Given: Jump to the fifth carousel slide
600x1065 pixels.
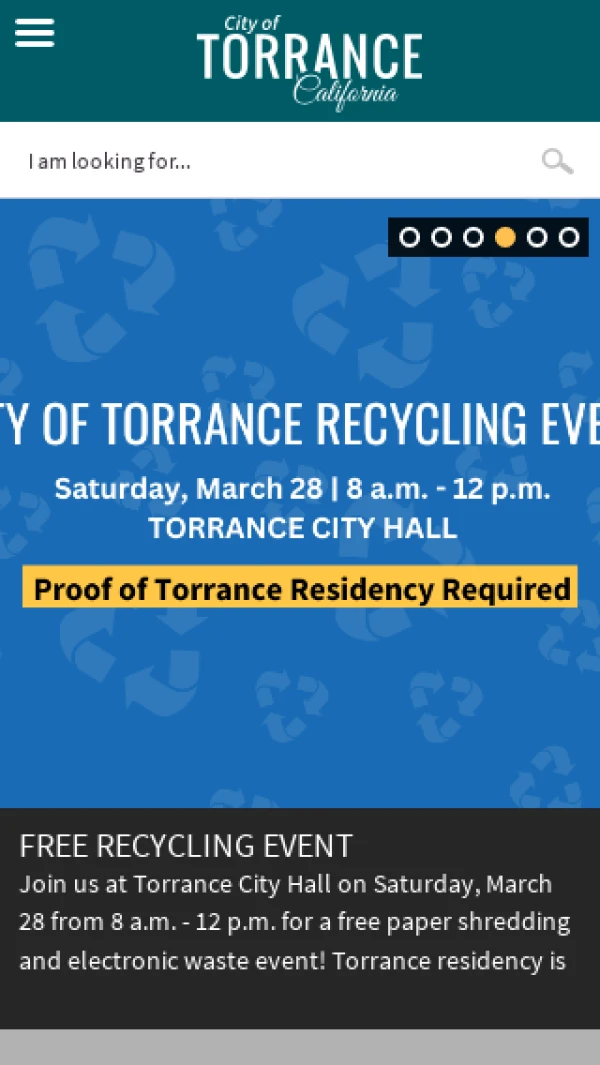Looking at the screenshot, I should pos(537,237).
